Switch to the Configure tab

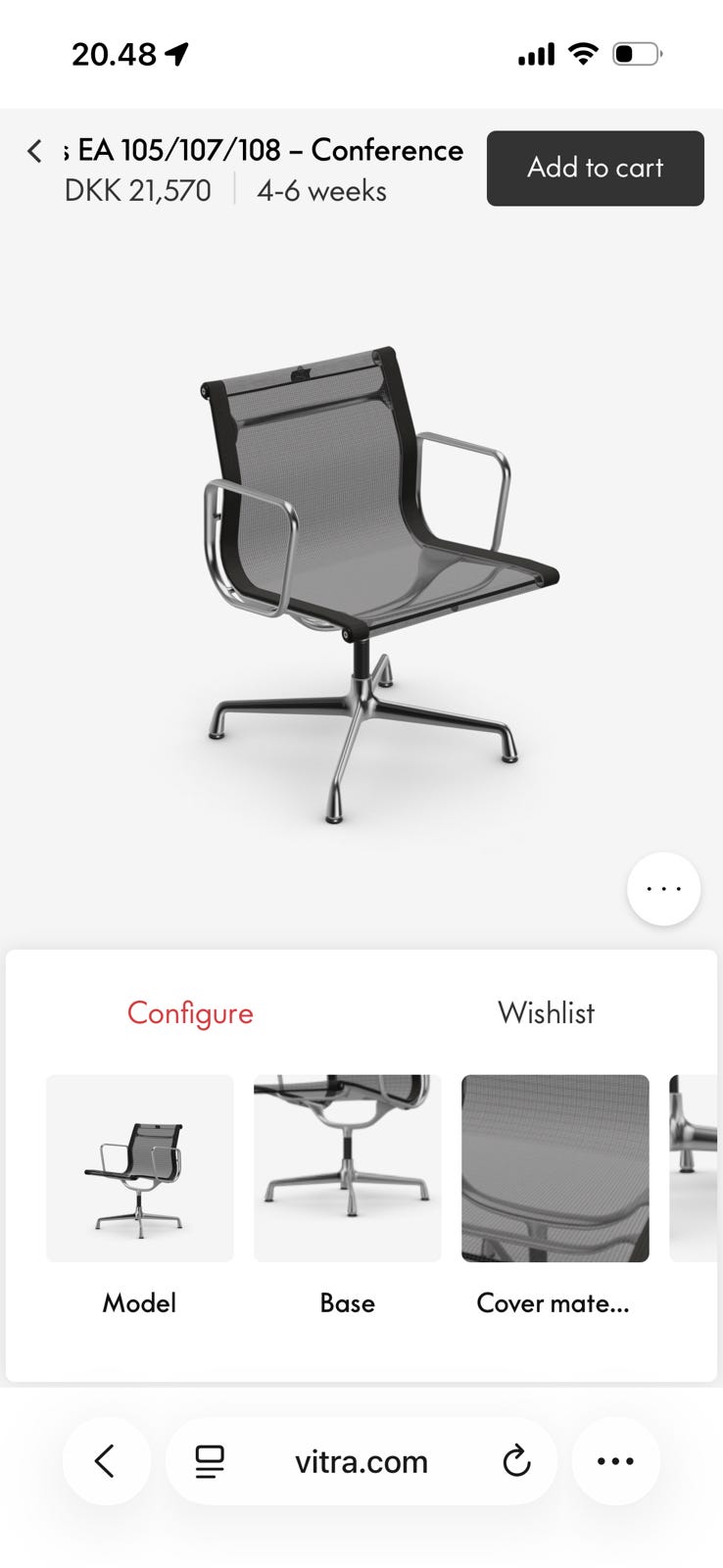coord(190,1013)
